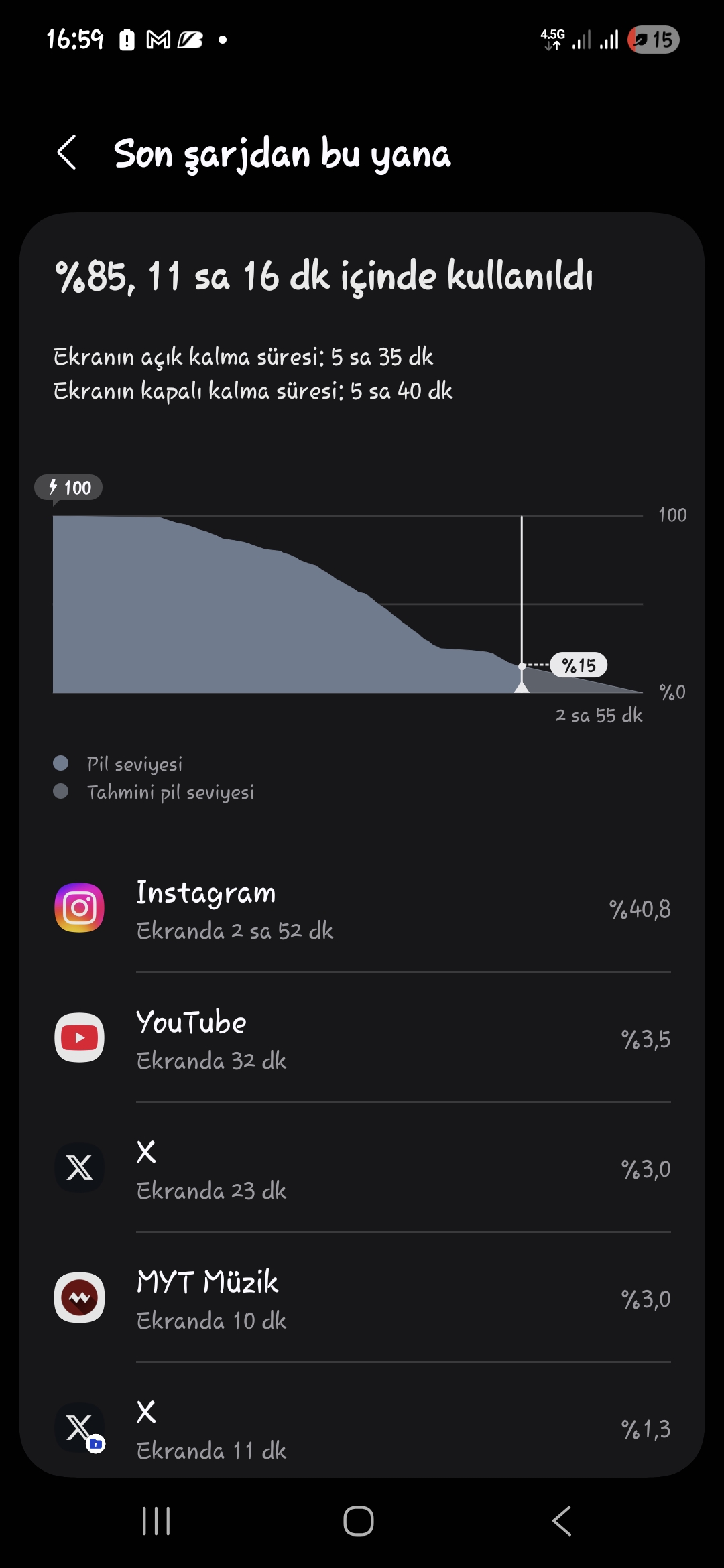Open the X row showing 23 dk
This screenshot has width=724, height=1568.
362,1169
